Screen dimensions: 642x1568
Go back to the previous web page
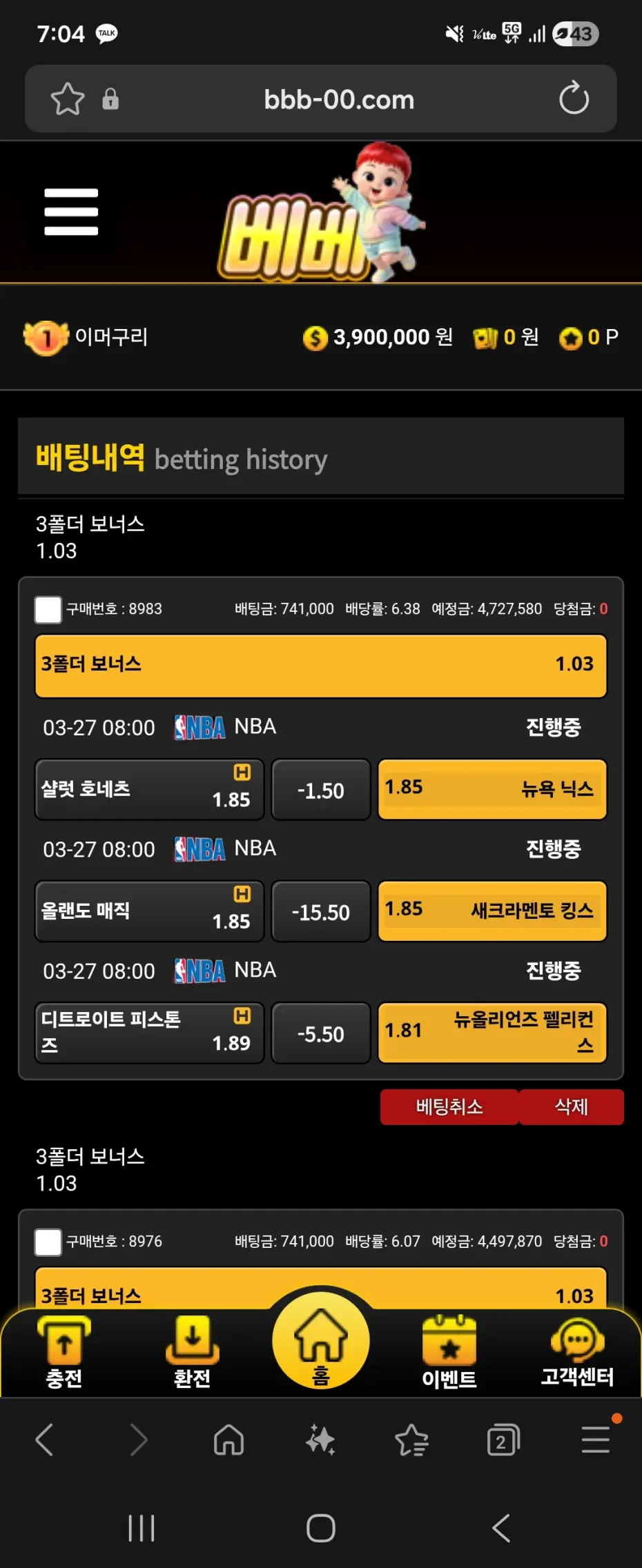coord(45,1440)
